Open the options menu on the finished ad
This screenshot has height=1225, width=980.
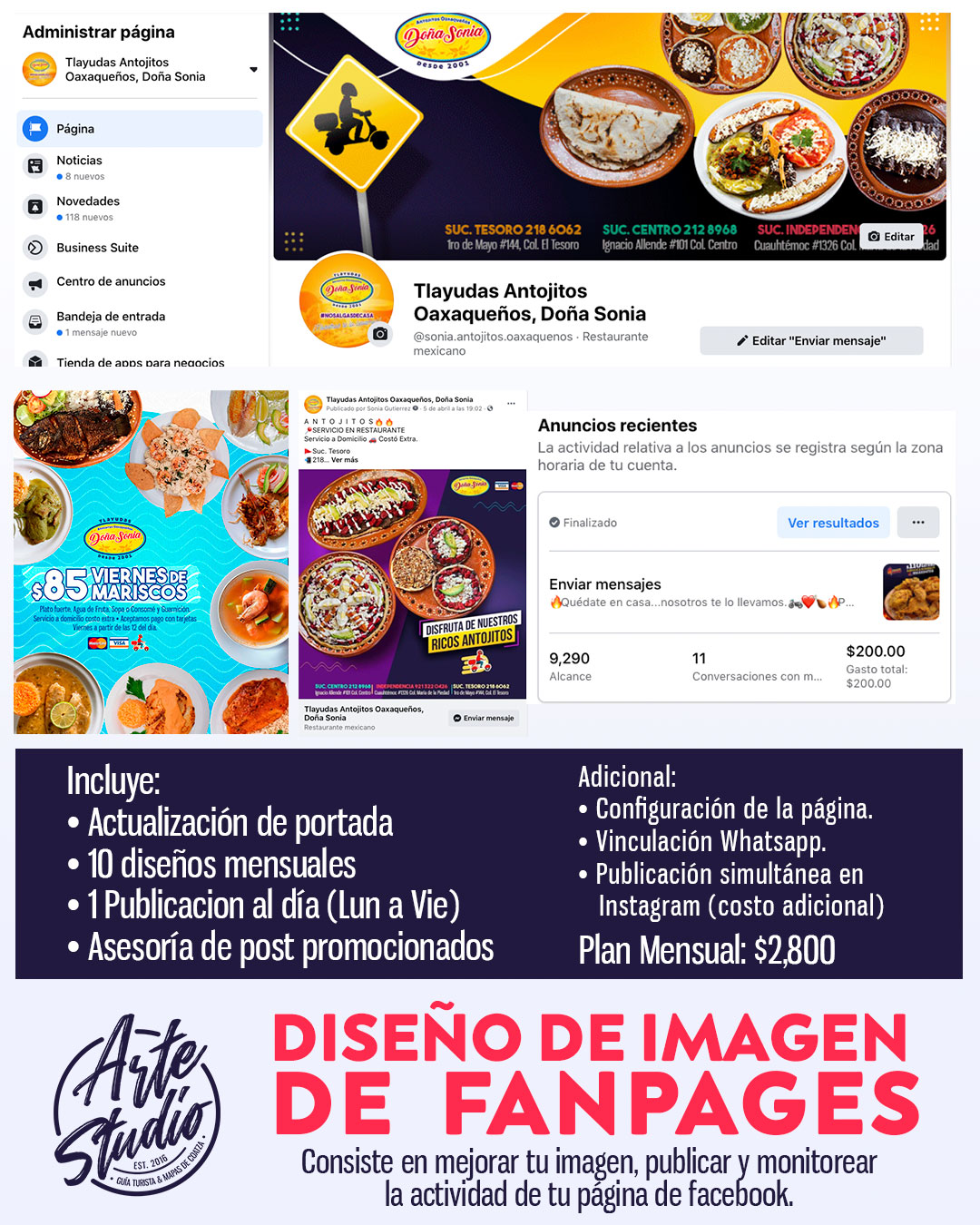click(918, 522)
